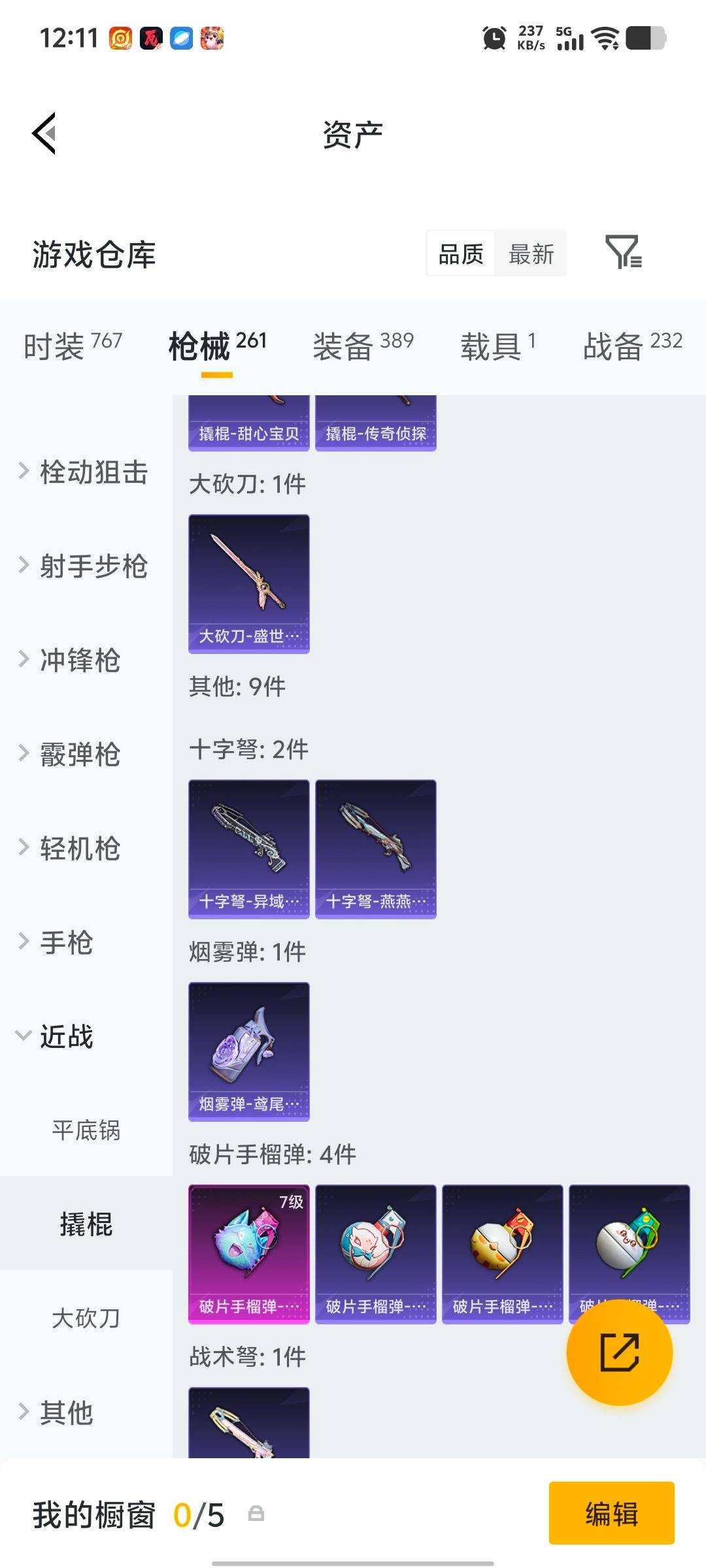Tap the Wi-Fi icon in the status bar
Viewport: 706px width, 1568px height.
tap(605, 39)
